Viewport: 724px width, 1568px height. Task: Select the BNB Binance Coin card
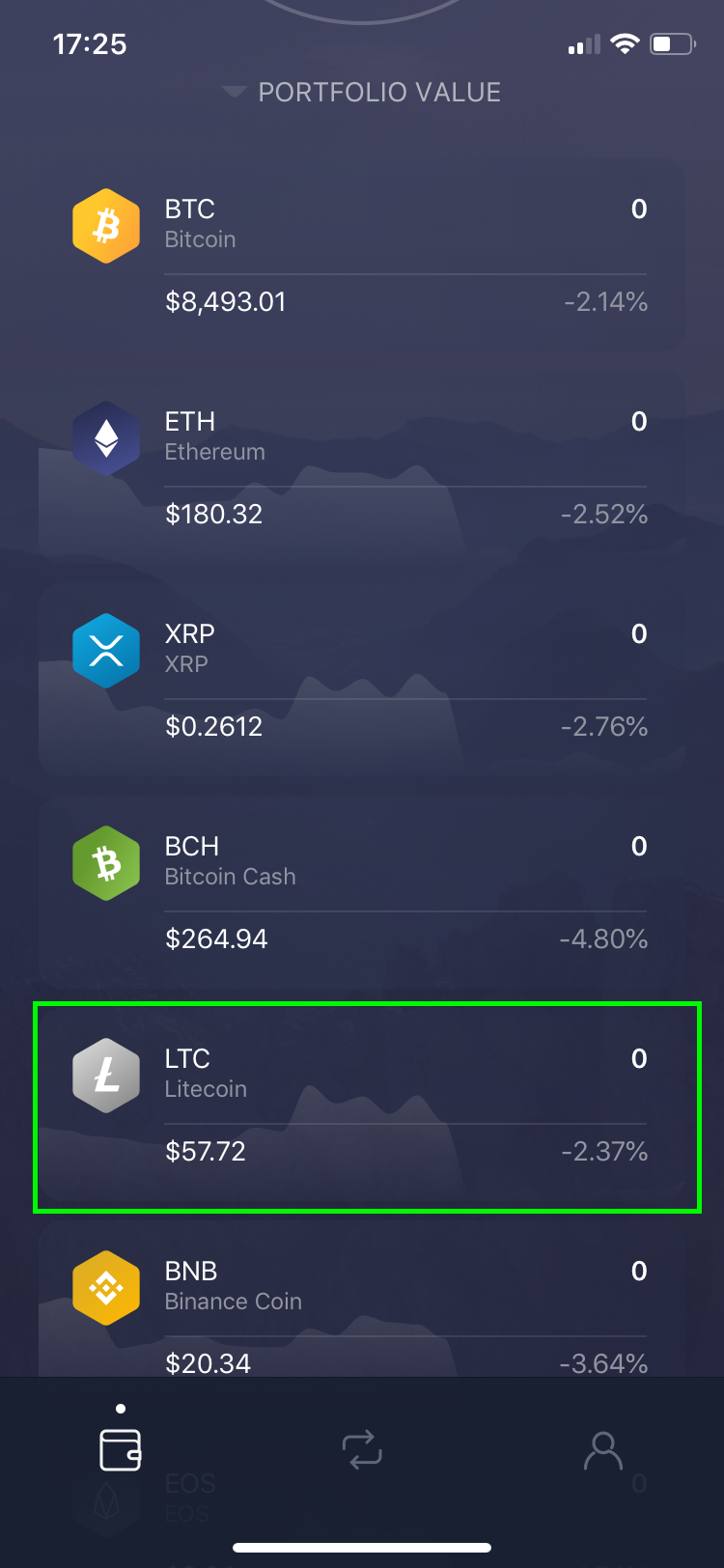click(362, 1299)
